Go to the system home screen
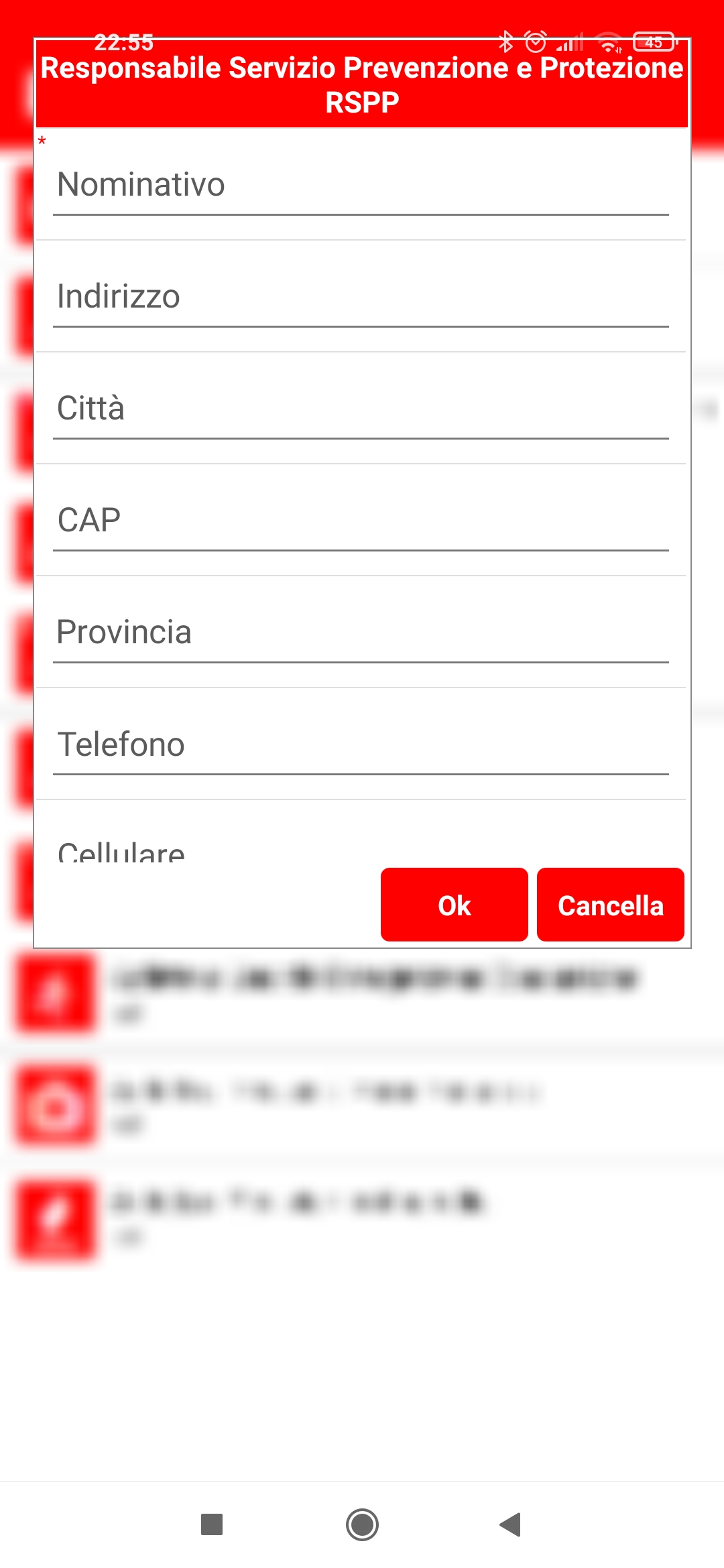The height and width of the screenshot is (1568, 724). pyautogui.click(x=362, y=1524)
